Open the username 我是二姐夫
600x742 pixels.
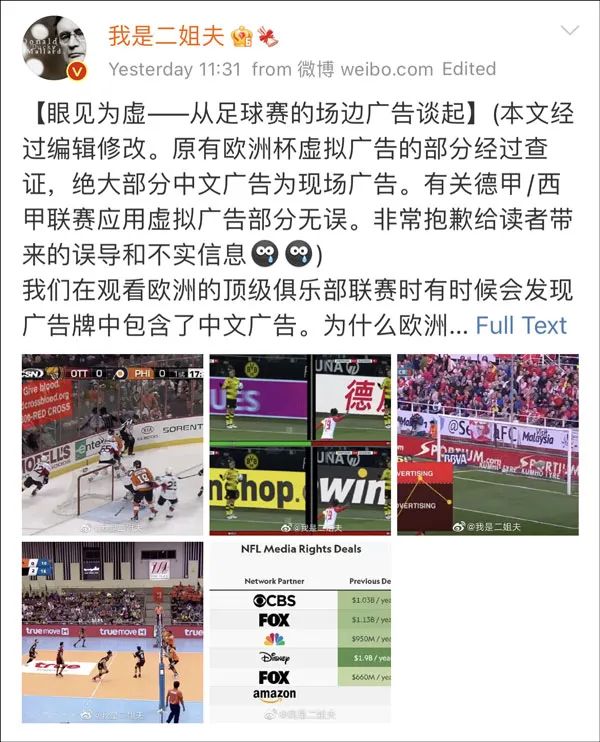[x=164, y=38]
